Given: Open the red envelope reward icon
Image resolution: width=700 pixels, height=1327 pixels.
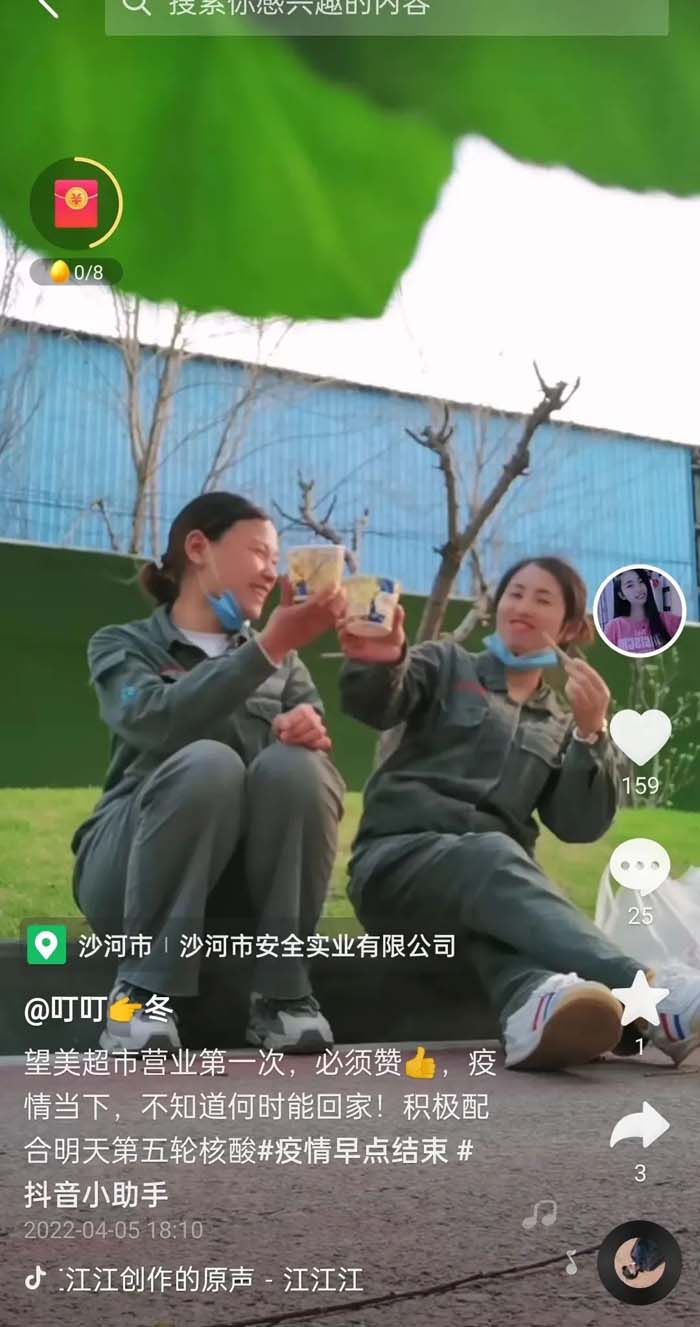Looking at the screenshot, I should (x=76, y=203).
